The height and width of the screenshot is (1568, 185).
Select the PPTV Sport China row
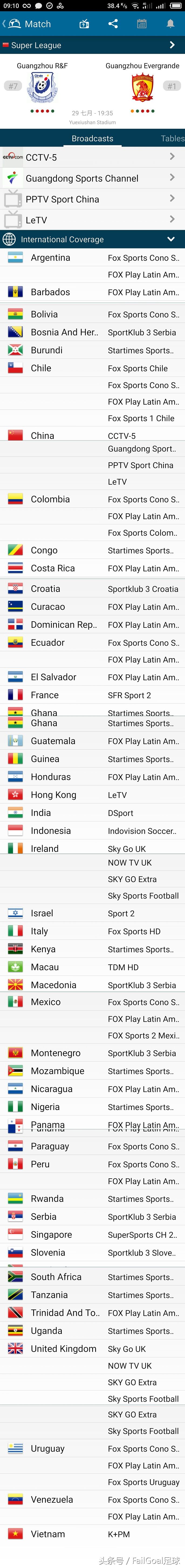click(x=92, y=199)
